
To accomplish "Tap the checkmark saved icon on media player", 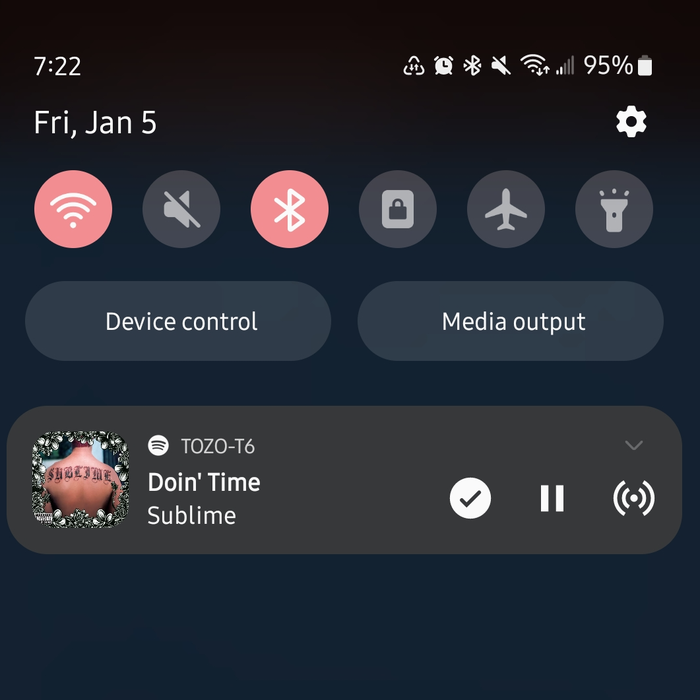I will pyautogui.click(x=470, y=498).
